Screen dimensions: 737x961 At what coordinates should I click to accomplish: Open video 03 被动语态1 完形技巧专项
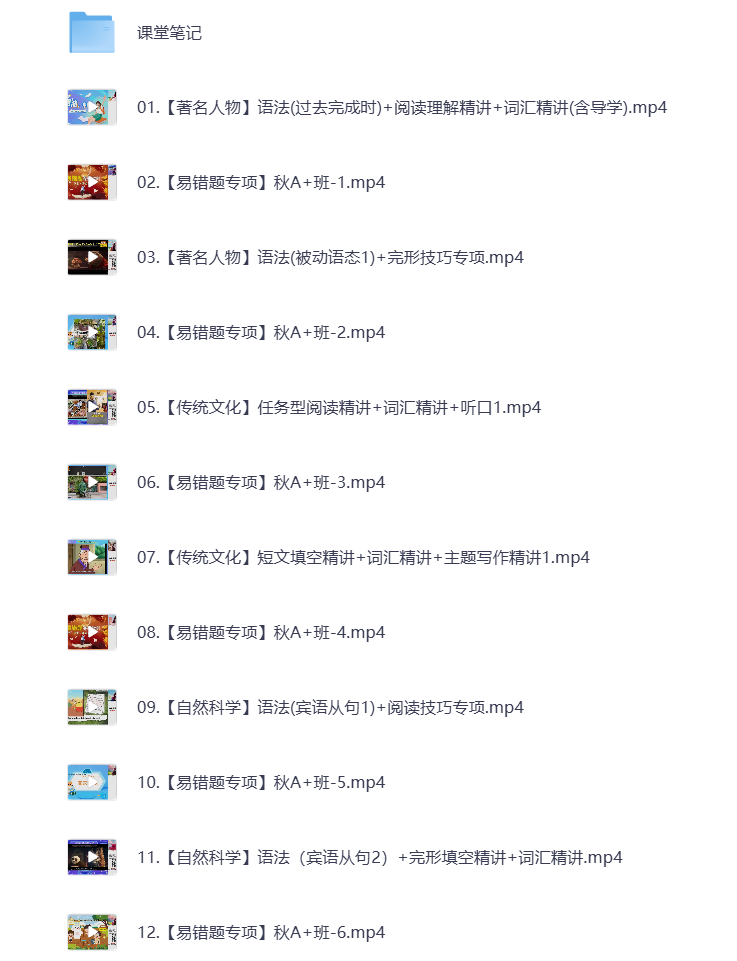click(330, 258)
